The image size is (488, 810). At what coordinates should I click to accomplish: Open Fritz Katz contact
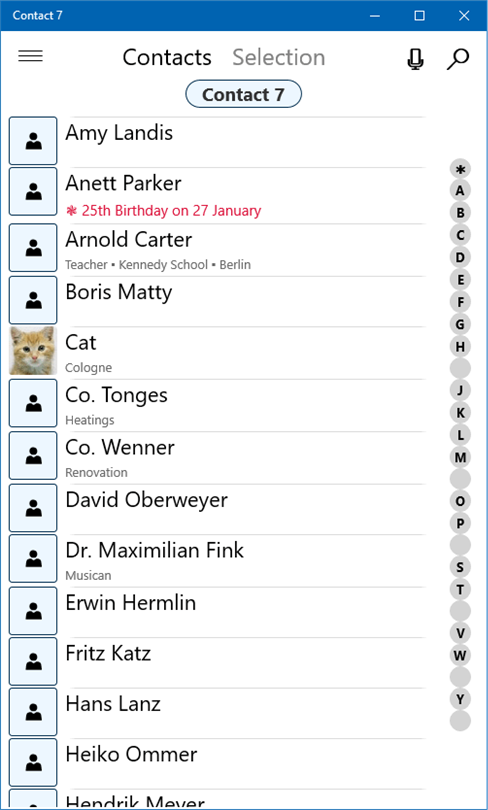click(x=217, y=662)
